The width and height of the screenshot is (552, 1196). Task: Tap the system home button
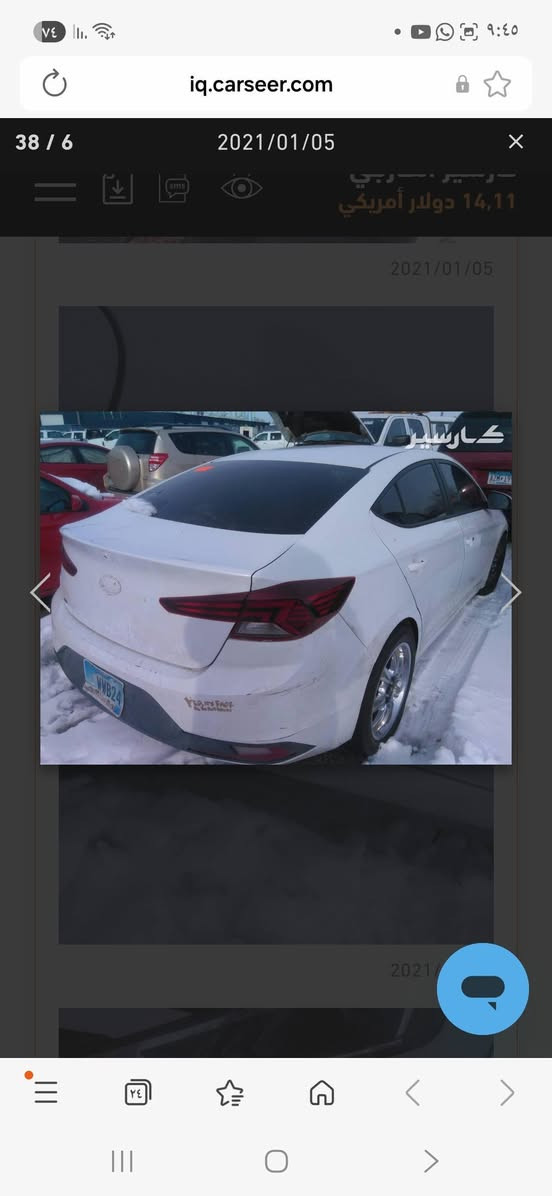[x=276, y=1162]
